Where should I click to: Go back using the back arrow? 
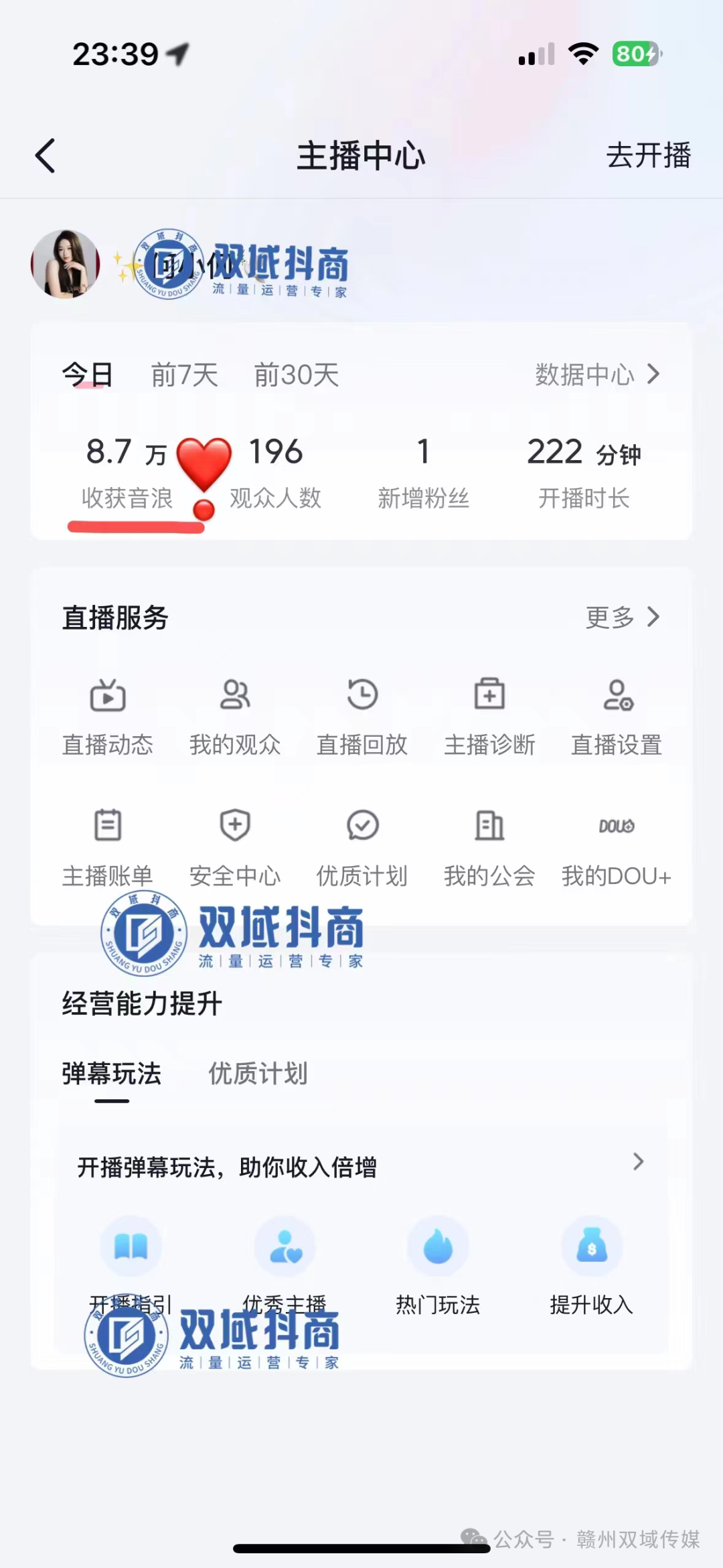point(45,156)
